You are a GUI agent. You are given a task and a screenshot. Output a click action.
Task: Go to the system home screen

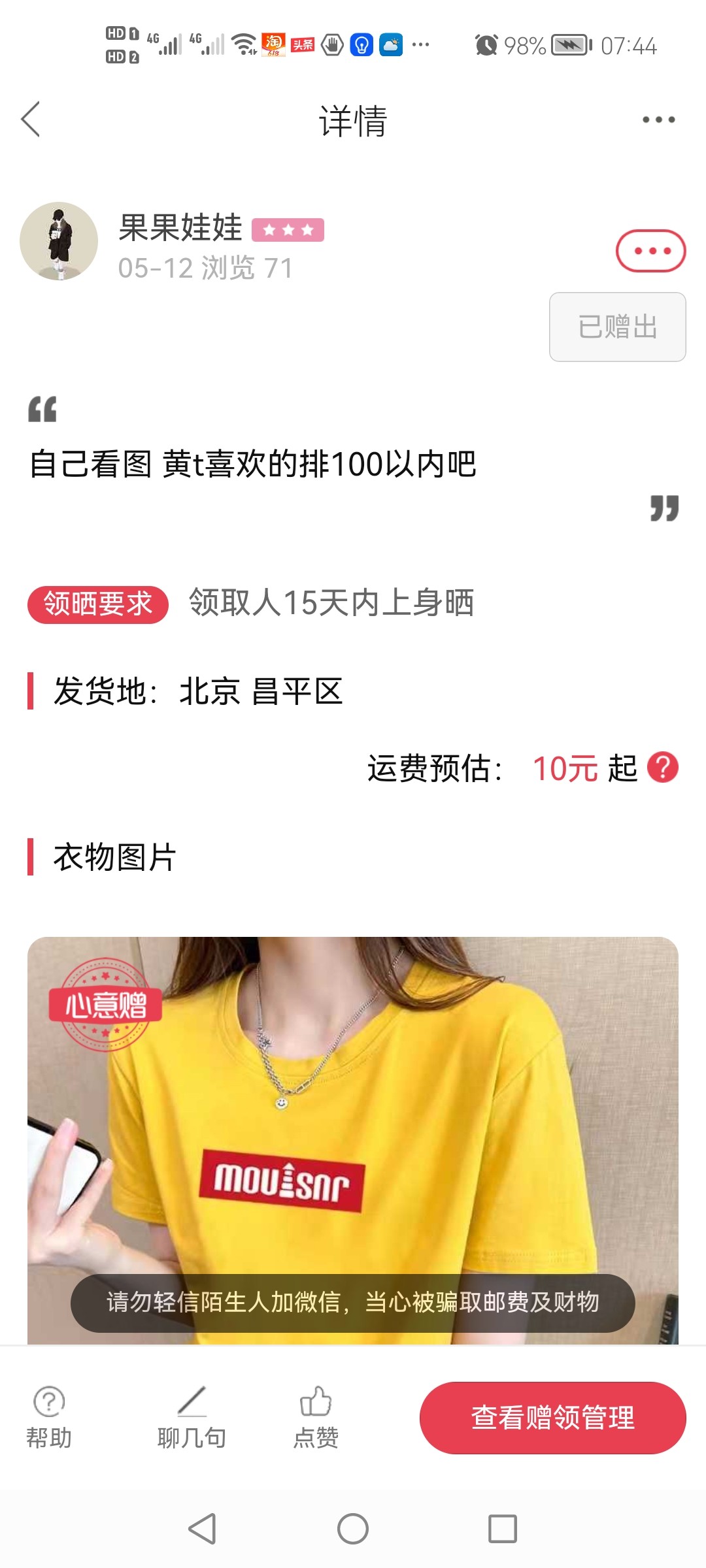(353, 1529)
